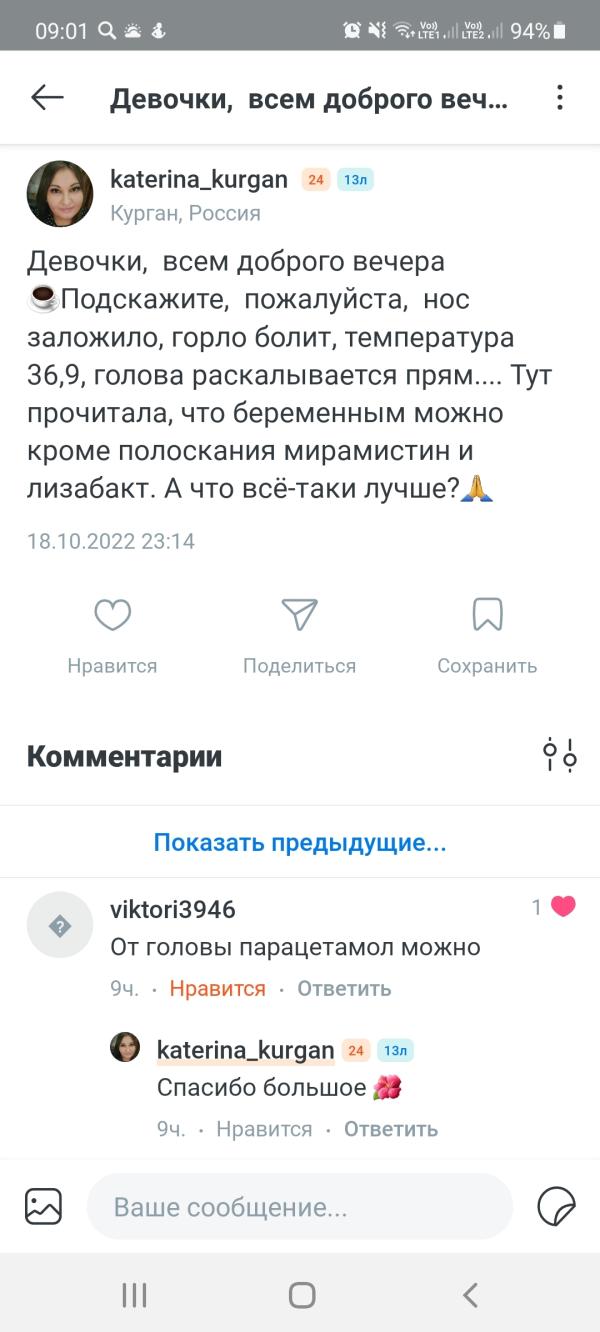The width and height of the screenshot is (600, 1332).
Task: Open the comments sorting filter
Action: click(x=559, y=755)
